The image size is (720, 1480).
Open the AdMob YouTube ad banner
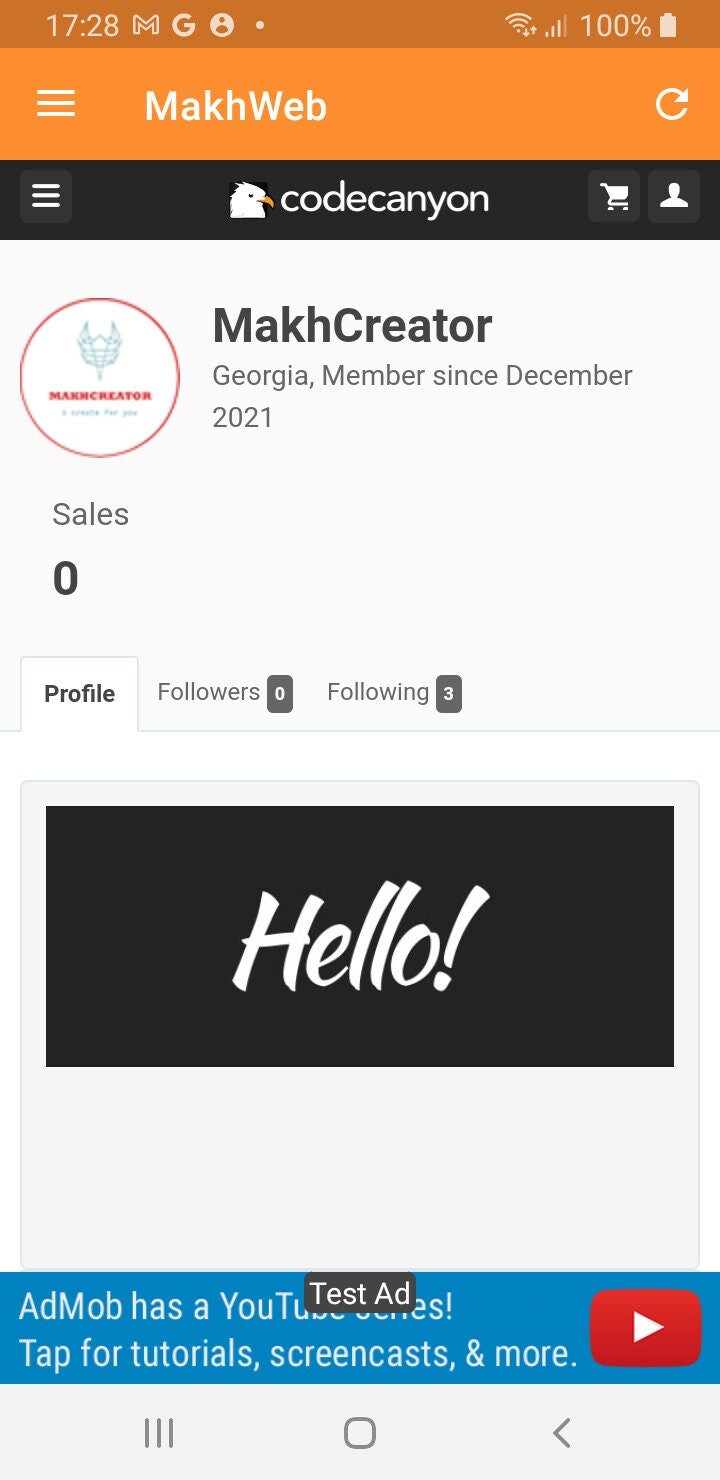[360, 1328]
